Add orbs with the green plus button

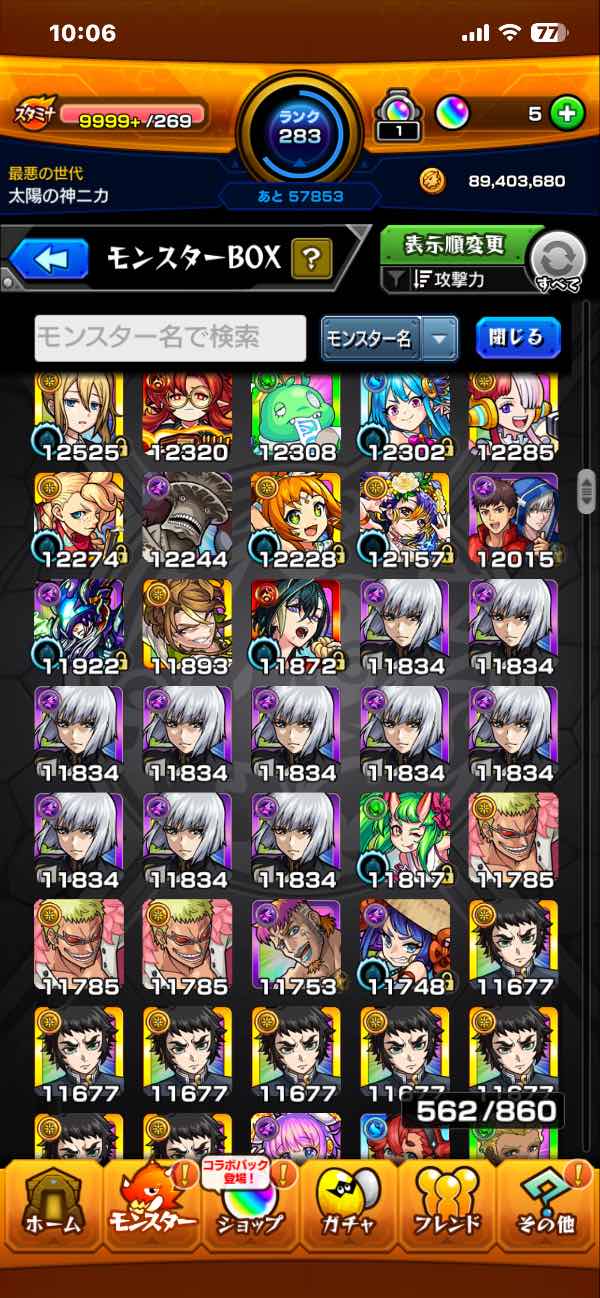pyautogui.click(x=567, y=113)
